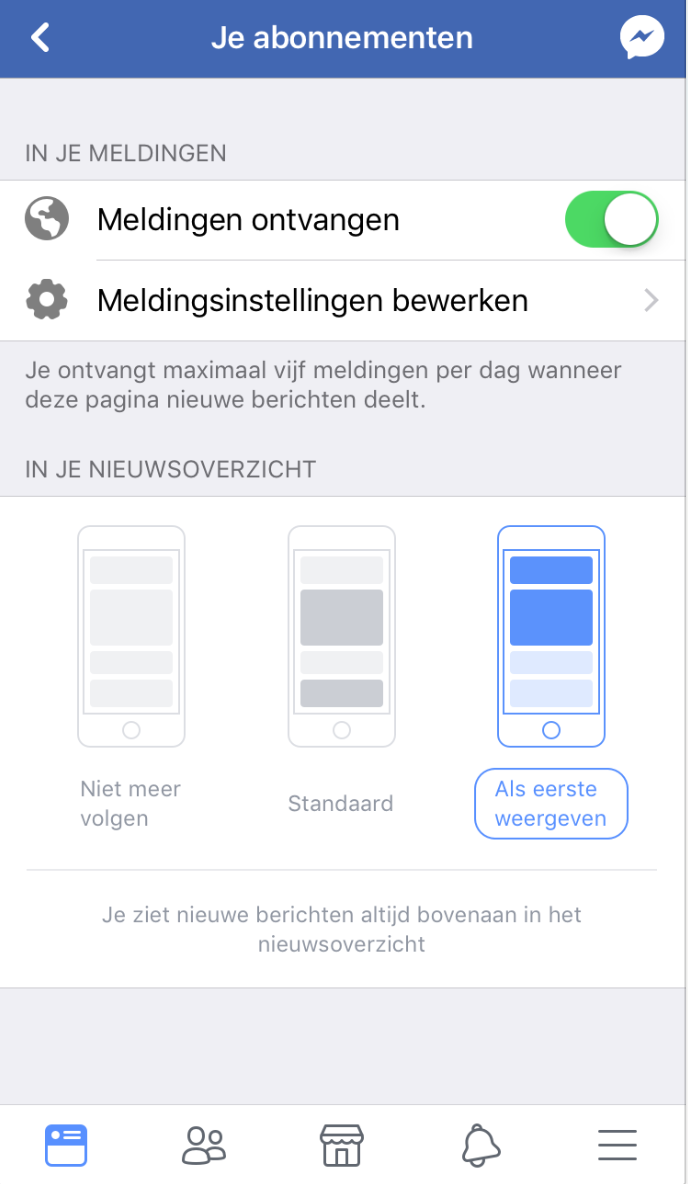Switch to the News Feed tab

tap(66, 1145)
